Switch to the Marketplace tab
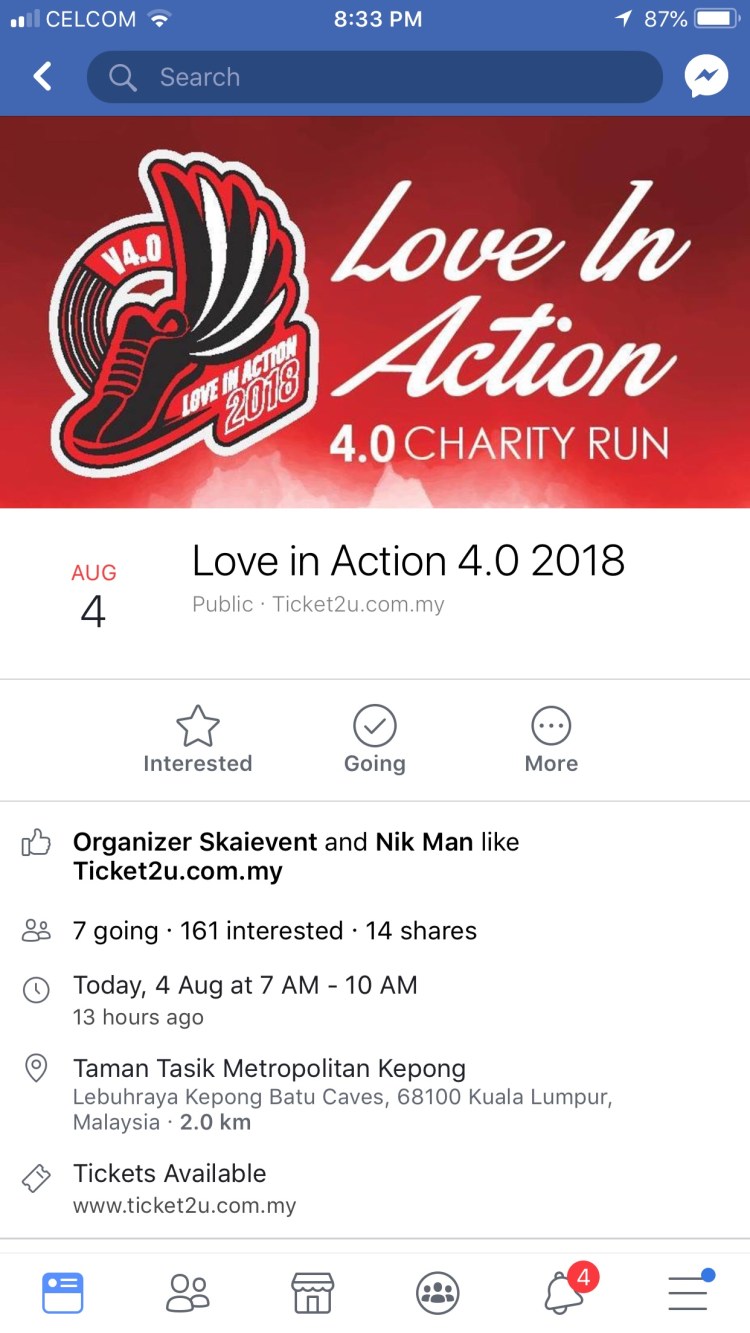Image resolution: width=750 pixels, height=1333 pixels. [312, 1293]
